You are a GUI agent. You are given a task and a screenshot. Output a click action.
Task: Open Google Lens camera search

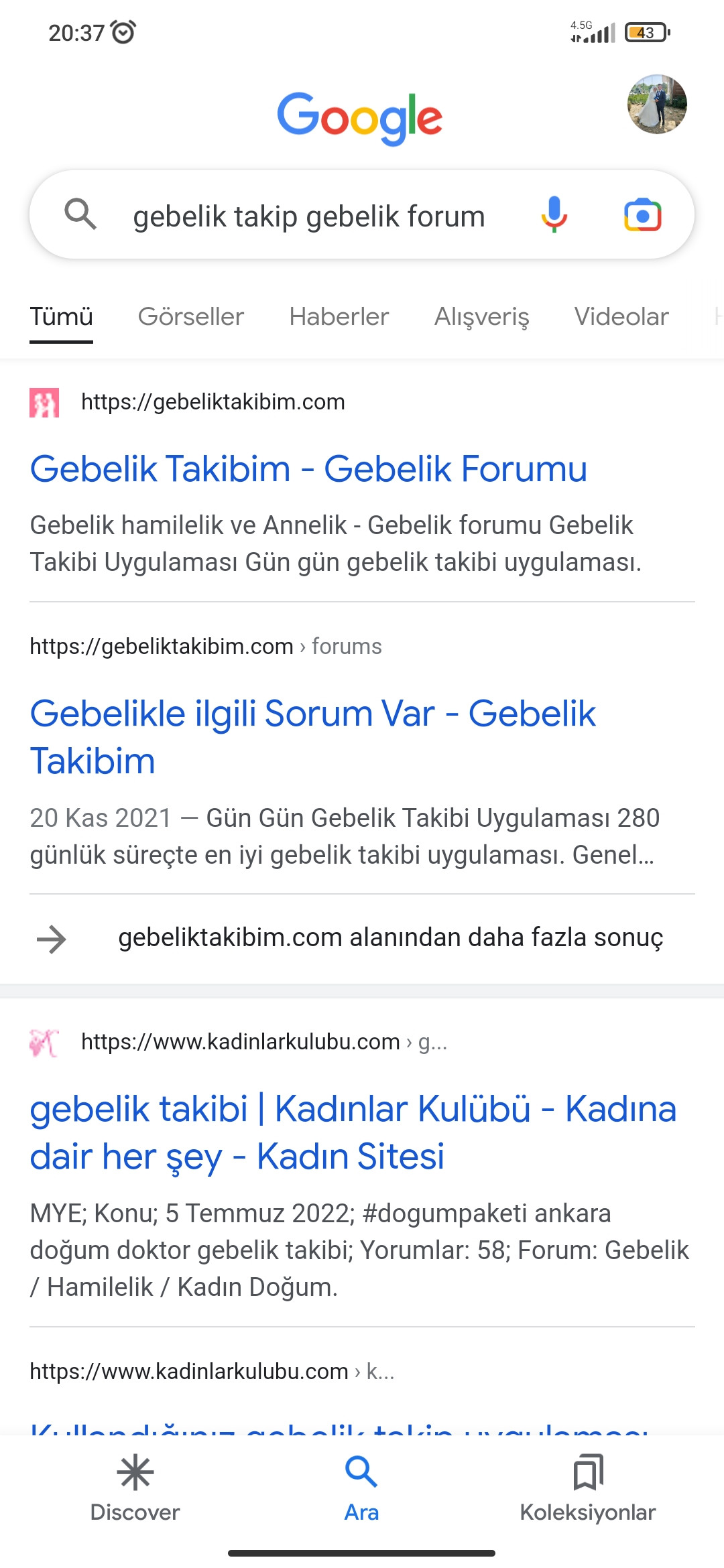(642, 215)
